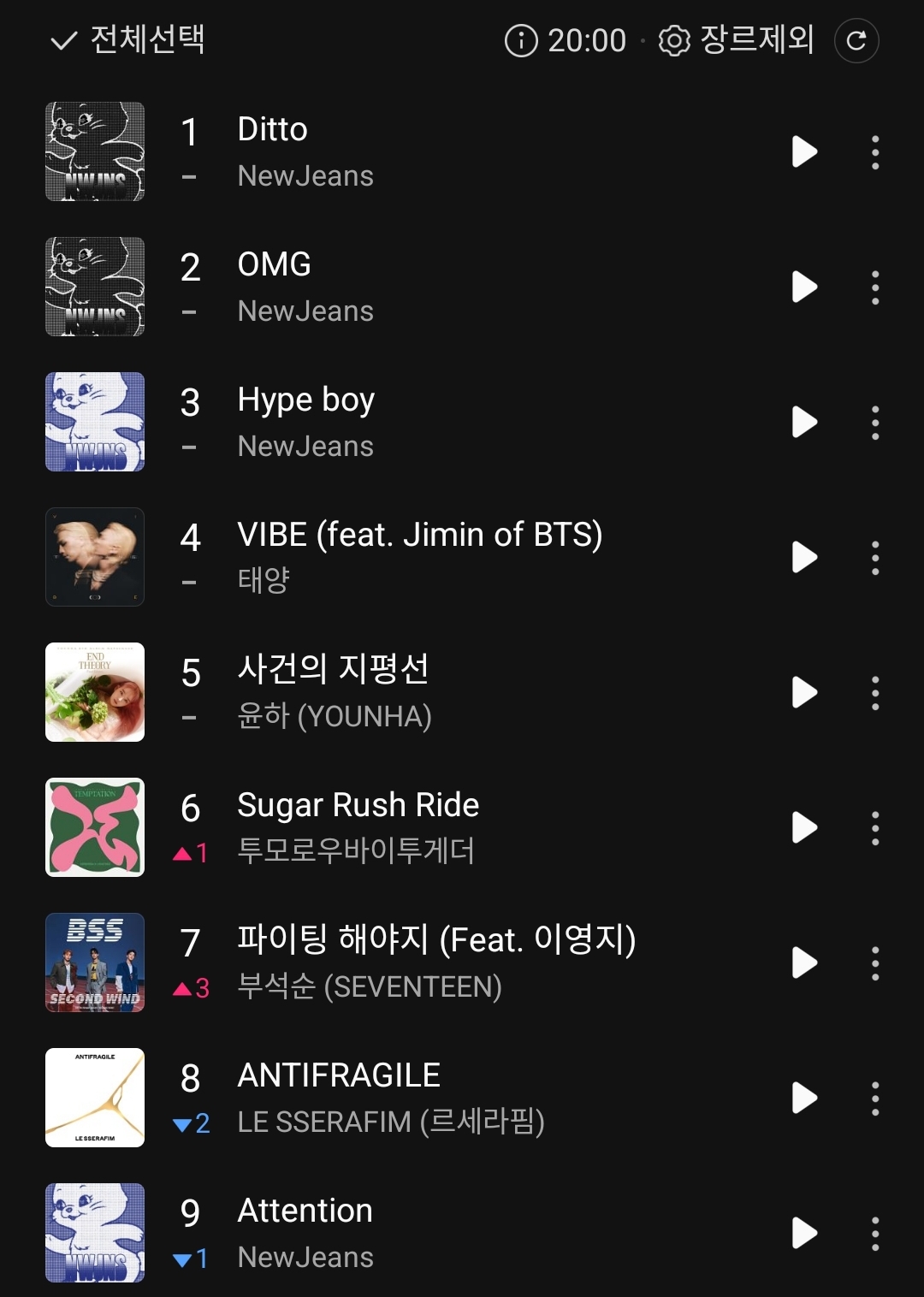Refresh the chart list
This screenshot has height=1297, width=924.
click(x=856, y=40)
